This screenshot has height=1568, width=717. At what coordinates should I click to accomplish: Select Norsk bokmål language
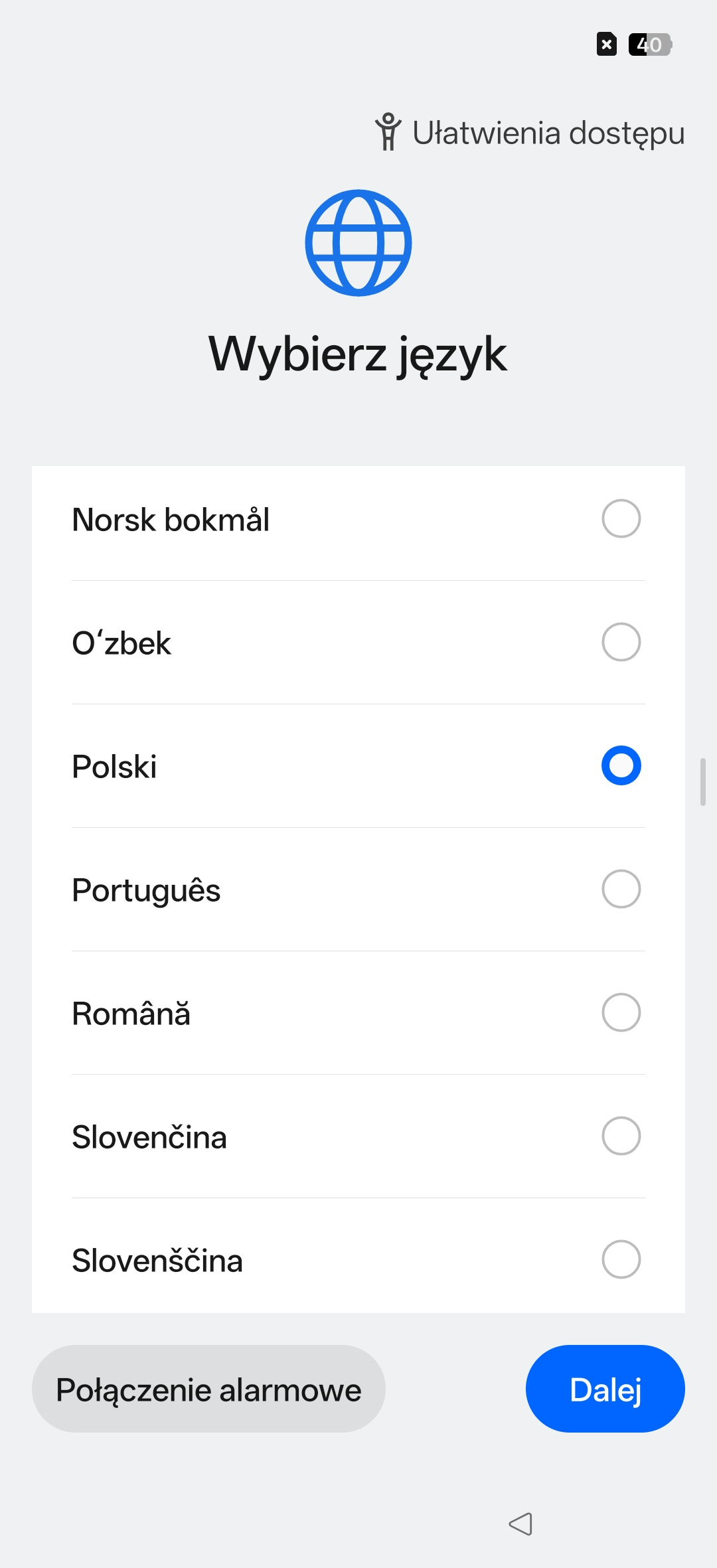358,519
